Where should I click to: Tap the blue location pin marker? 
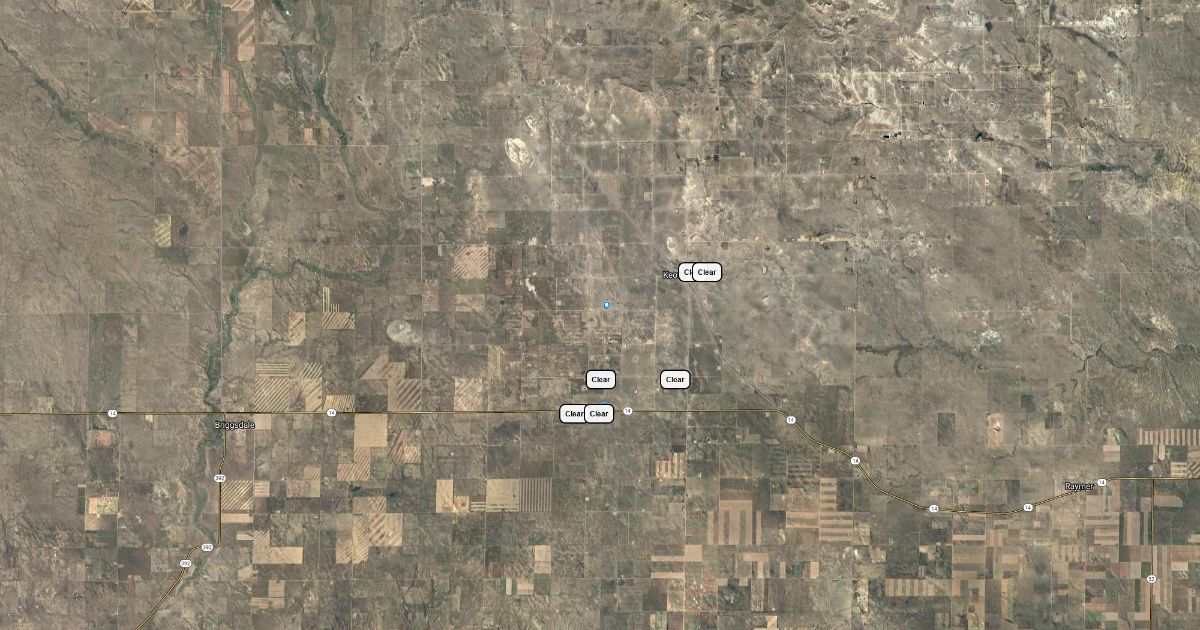(x=607, y=304)
